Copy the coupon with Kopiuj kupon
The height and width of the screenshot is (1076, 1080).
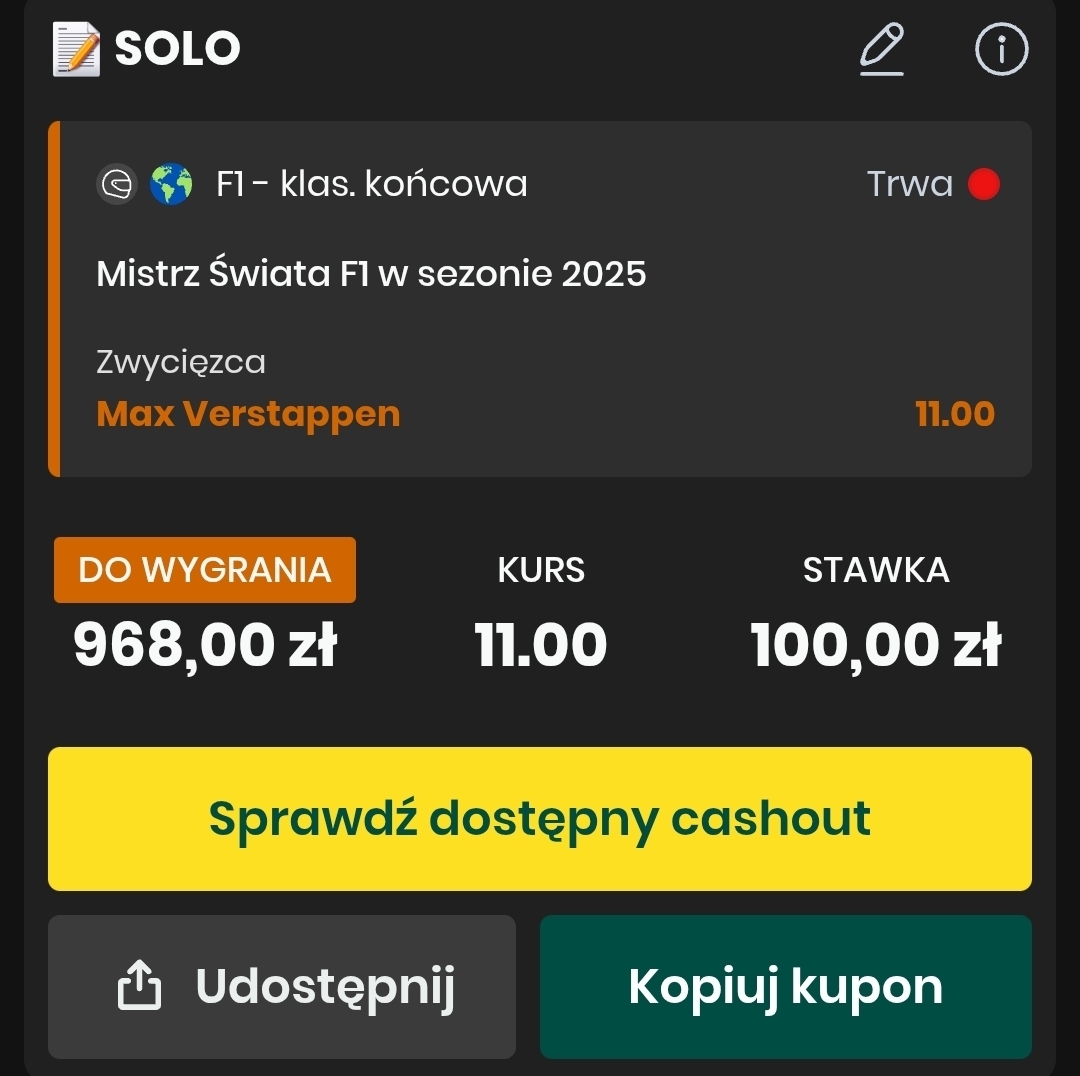[x=785, y=986]
